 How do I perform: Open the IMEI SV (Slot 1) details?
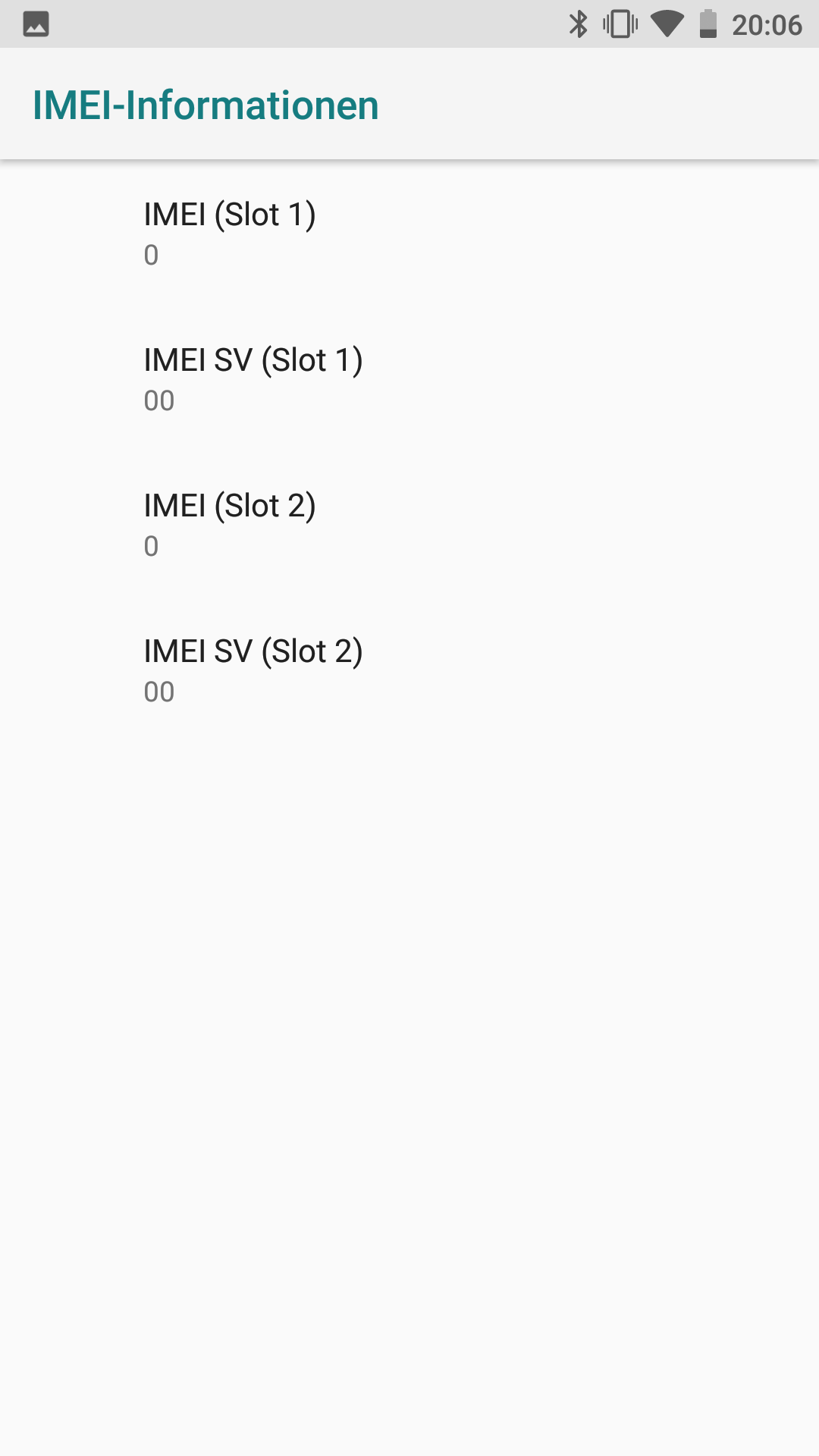tap(254, 360)
